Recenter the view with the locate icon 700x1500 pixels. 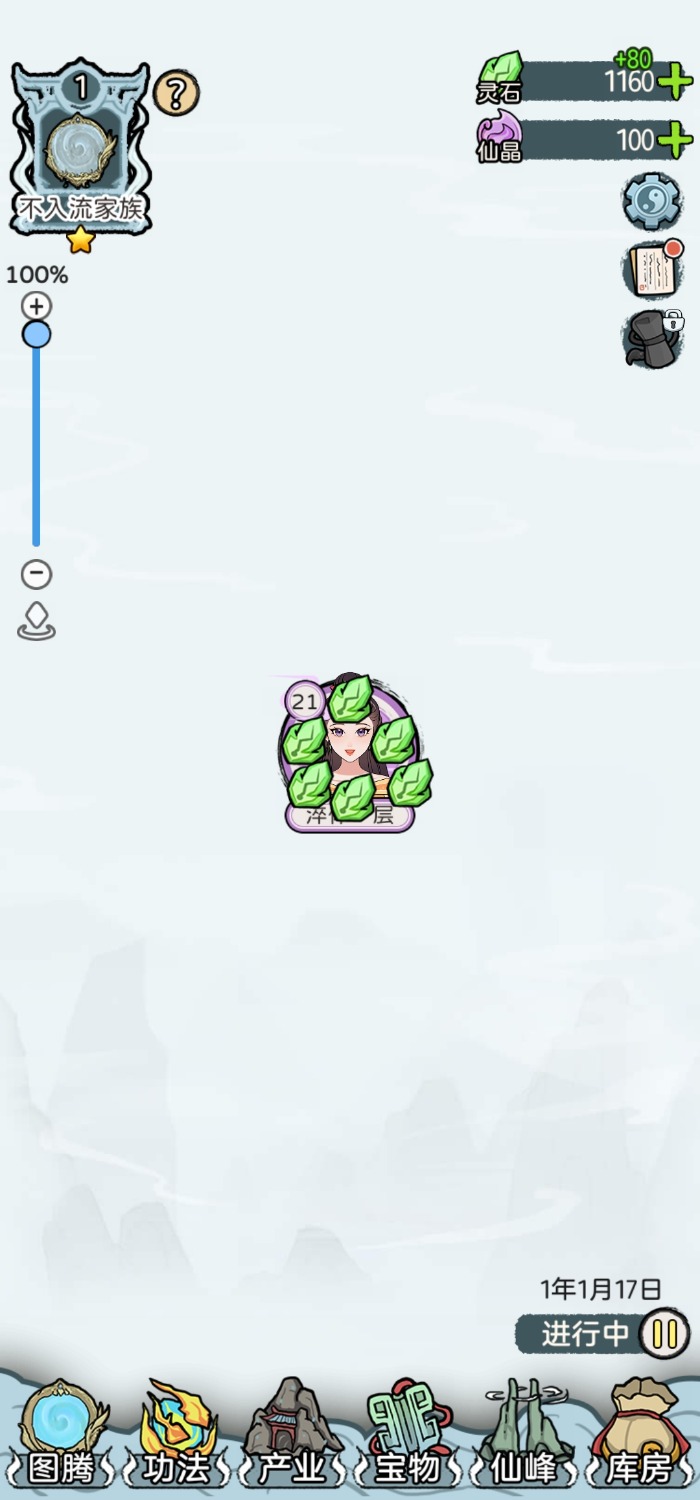[36, 621]
